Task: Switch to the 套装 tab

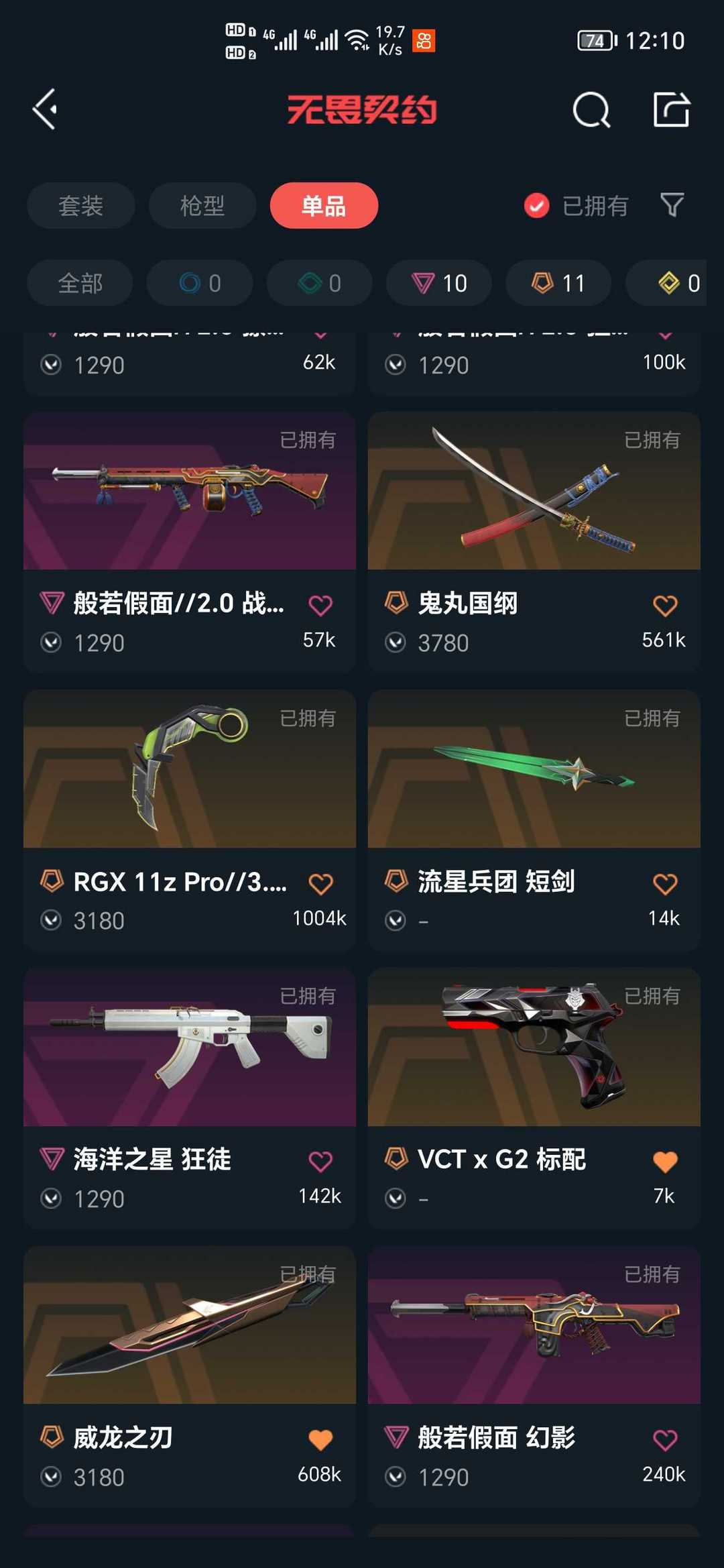Action: 80,205
